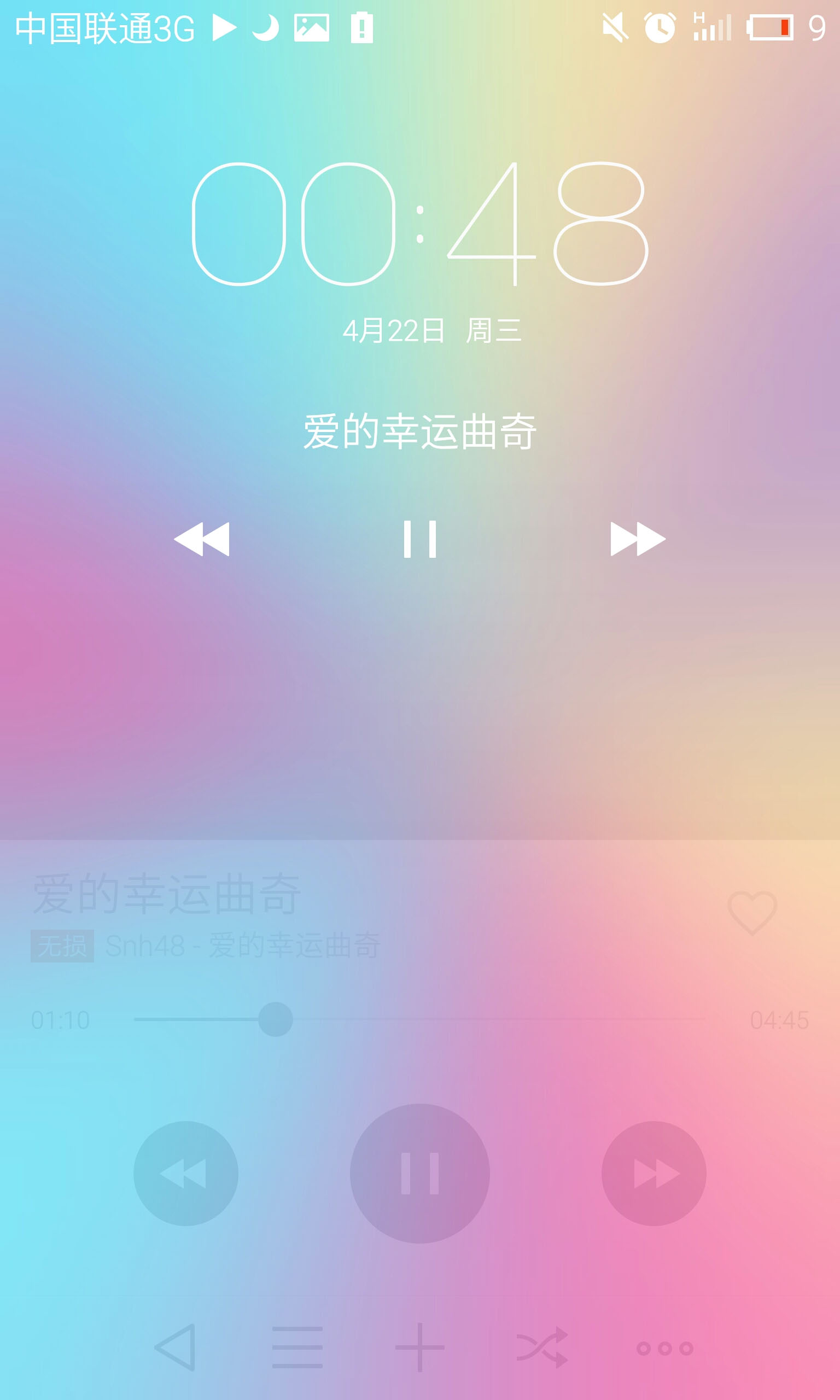Go back using the triangle arrow icon
This screenshot has width=840, height=1400.
176,1347
